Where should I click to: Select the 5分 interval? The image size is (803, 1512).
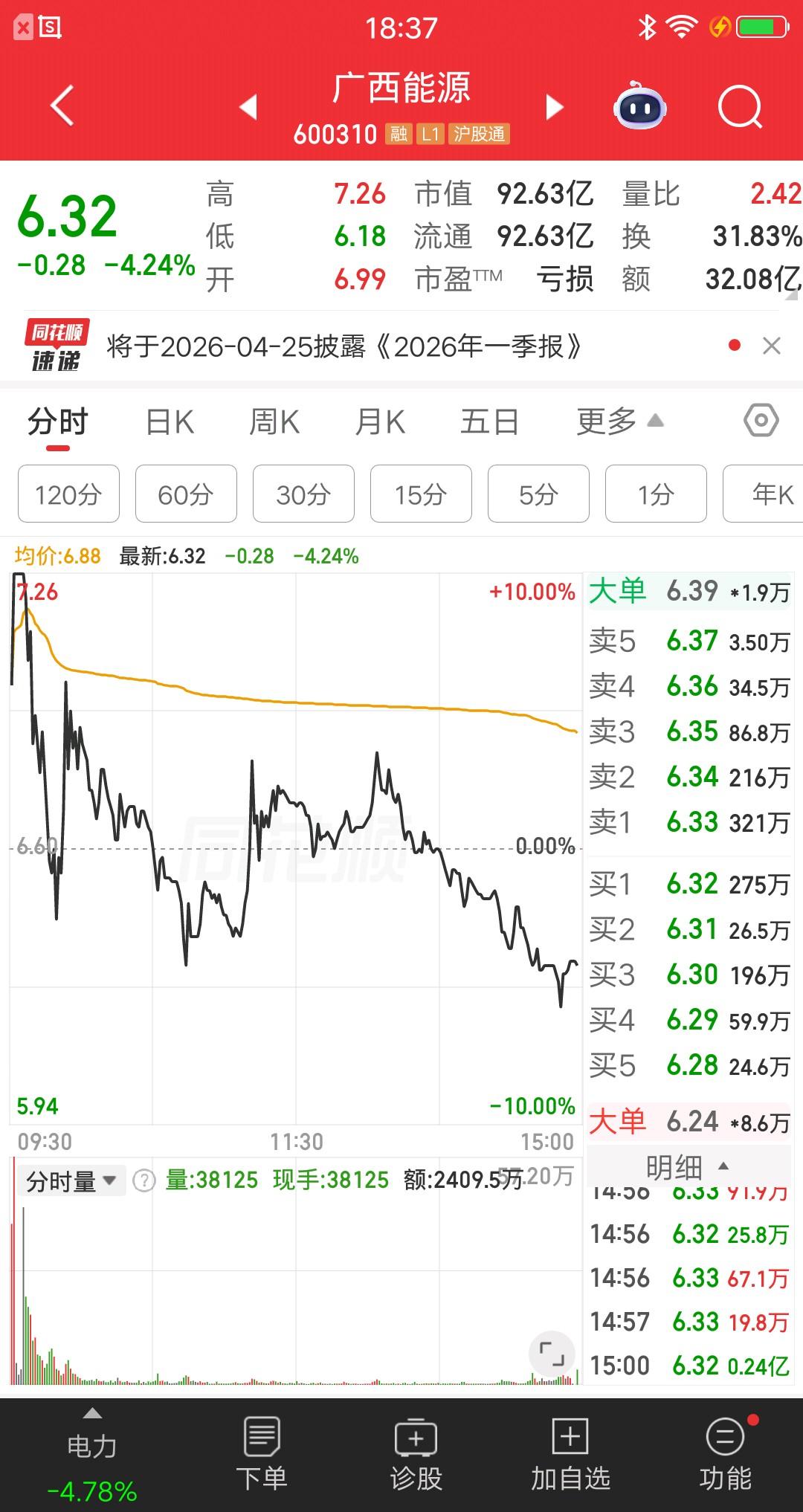coord(538,494)
